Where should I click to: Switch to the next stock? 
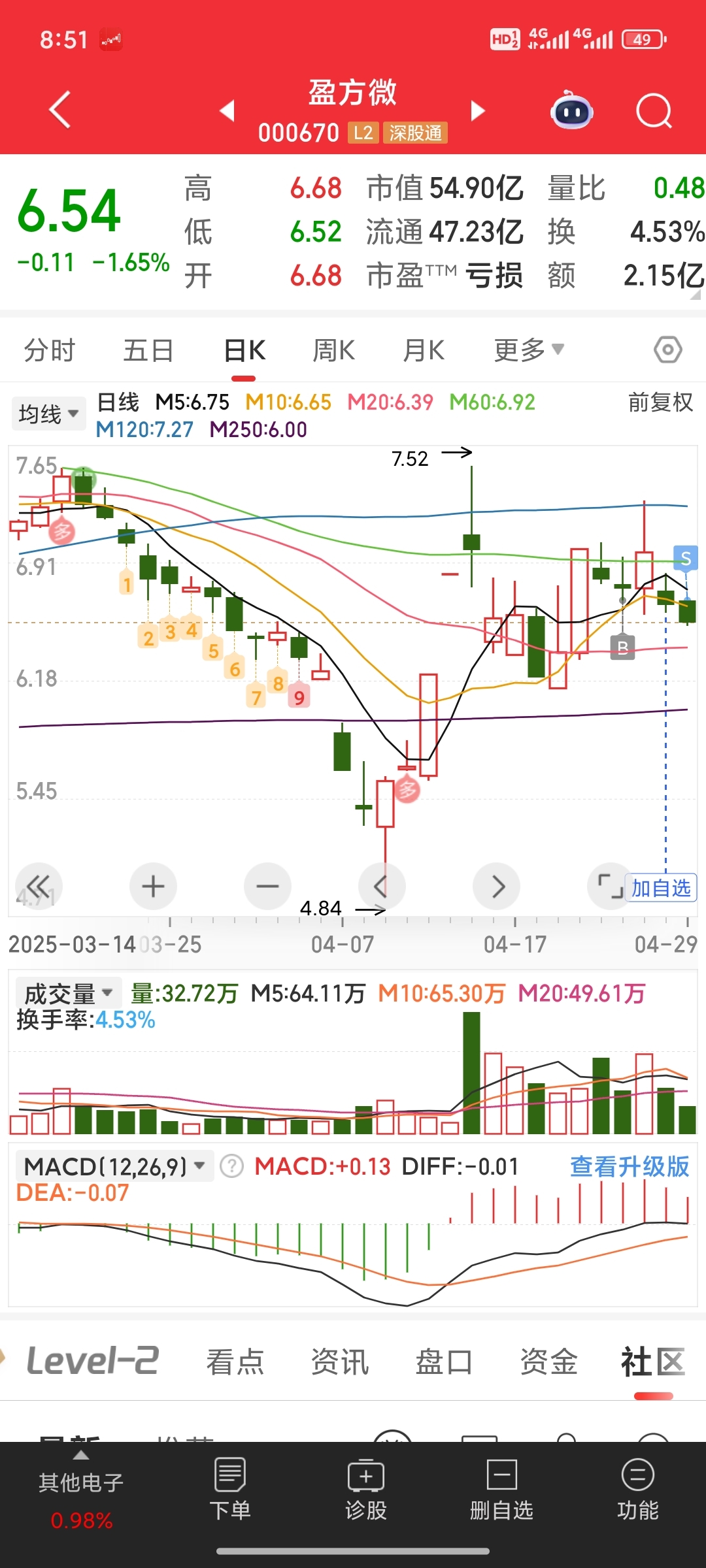[479, 110]
